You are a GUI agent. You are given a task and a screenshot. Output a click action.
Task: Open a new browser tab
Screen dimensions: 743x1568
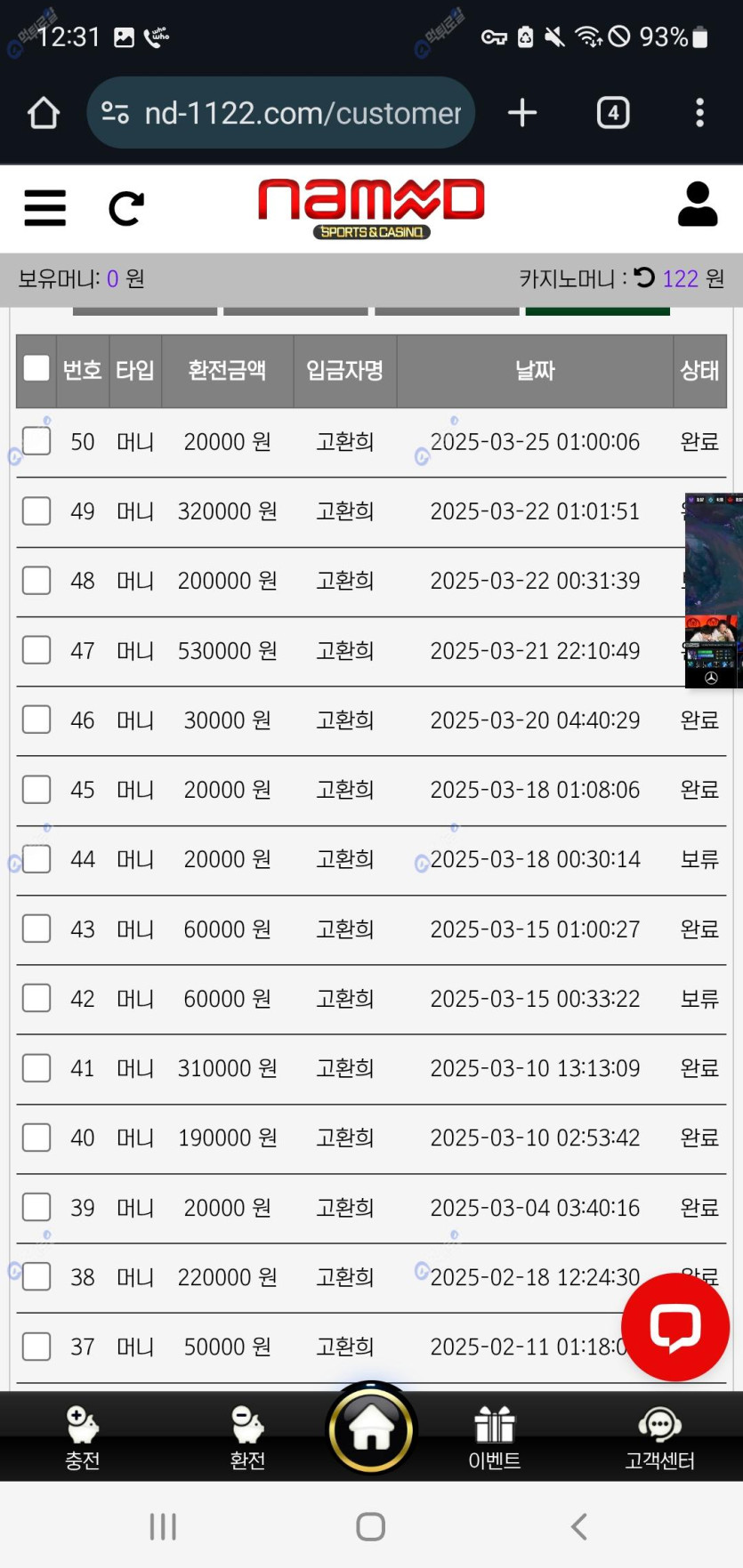pos(522,113)
